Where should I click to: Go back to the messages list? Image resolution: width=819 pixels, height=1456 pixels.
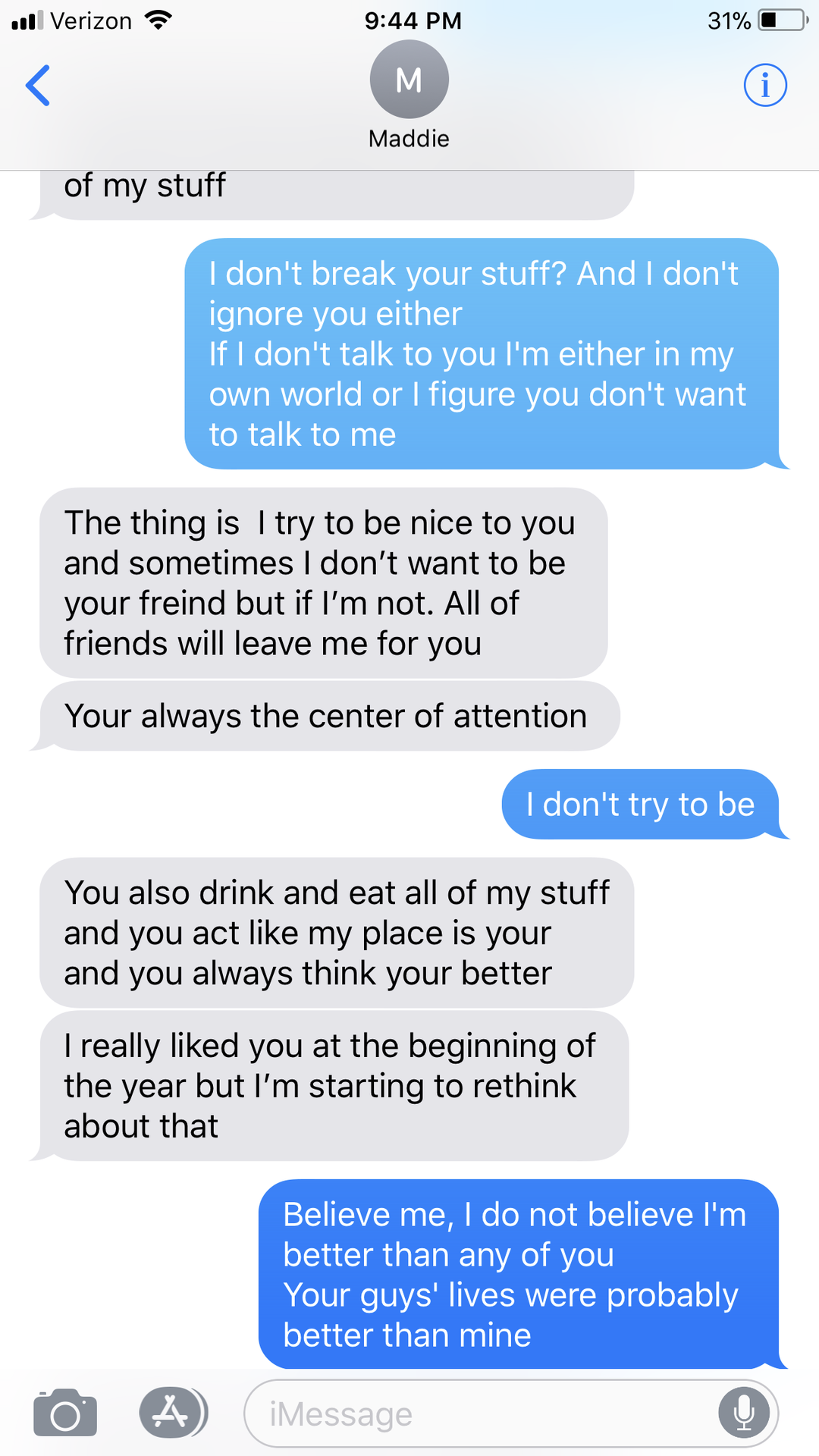click(x=38, y=85)
